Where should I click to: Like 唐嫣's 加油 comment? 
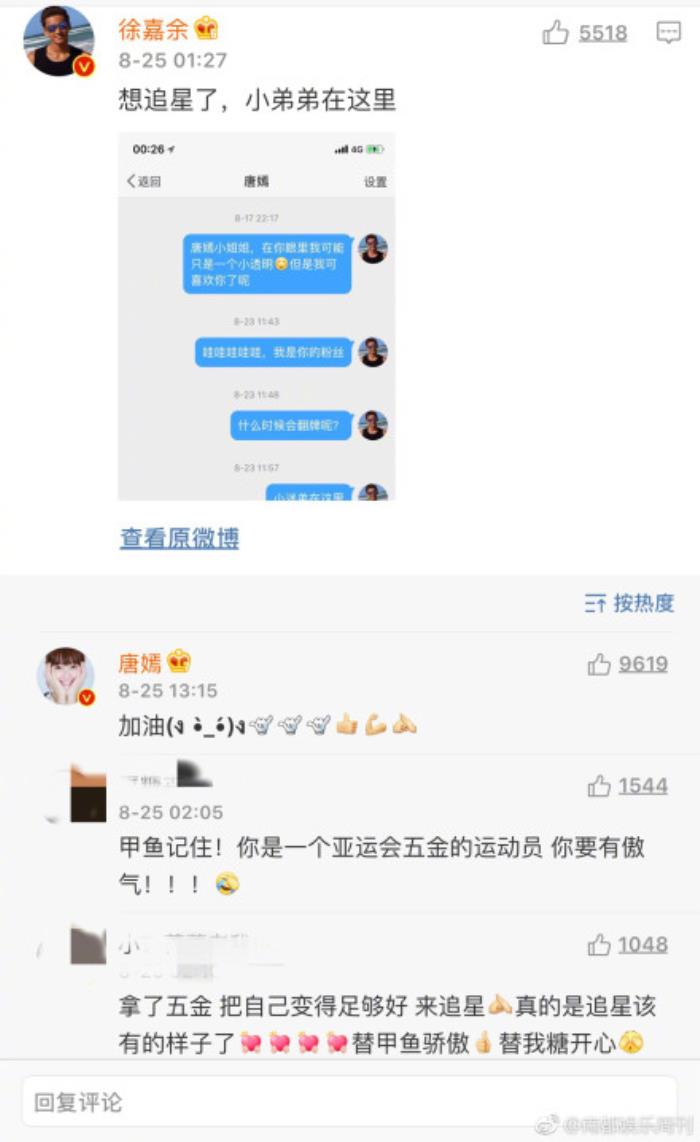[599, 664]
